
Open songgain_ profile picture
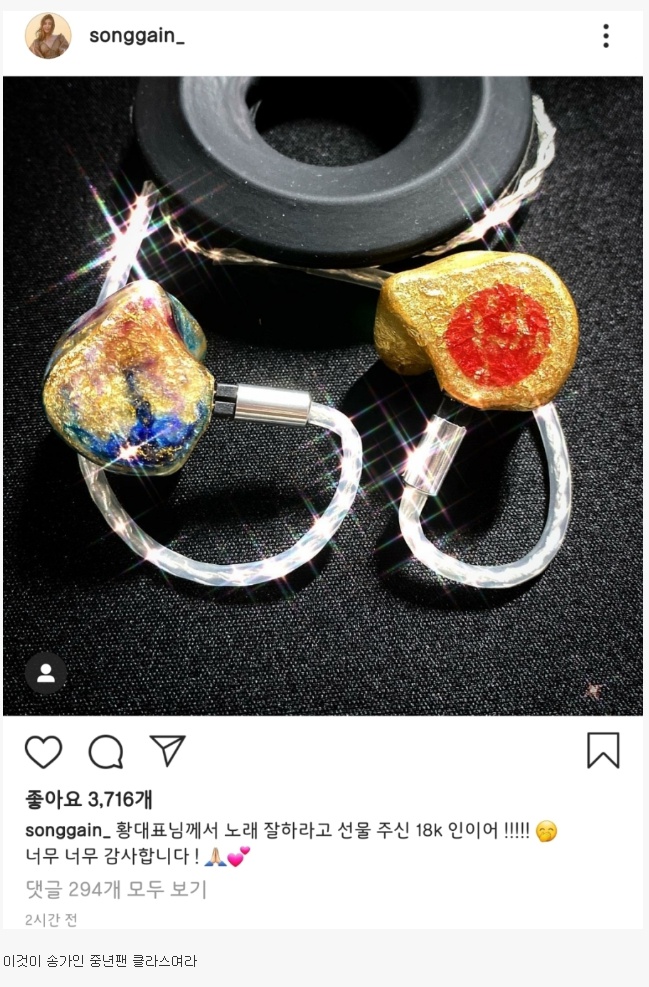[x=48, y=36]
